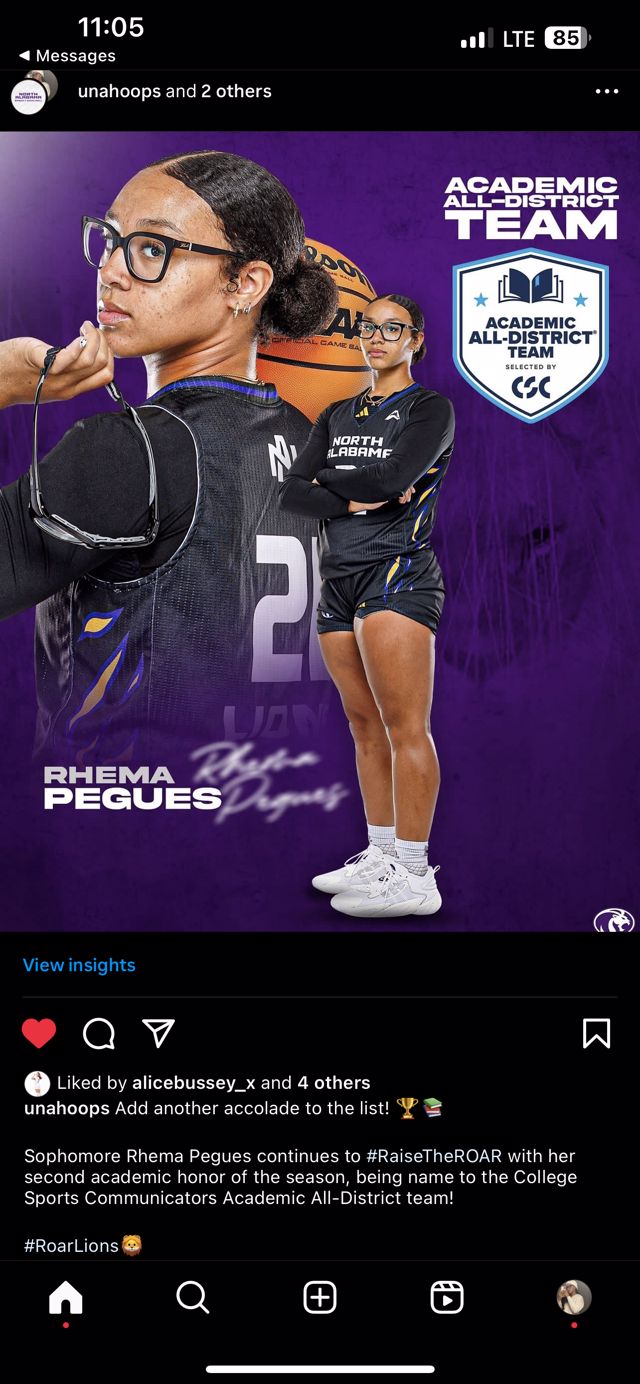Unlike the post with the red heart
Viewport: 640px width, 1384px height.
pos(39,1033)
